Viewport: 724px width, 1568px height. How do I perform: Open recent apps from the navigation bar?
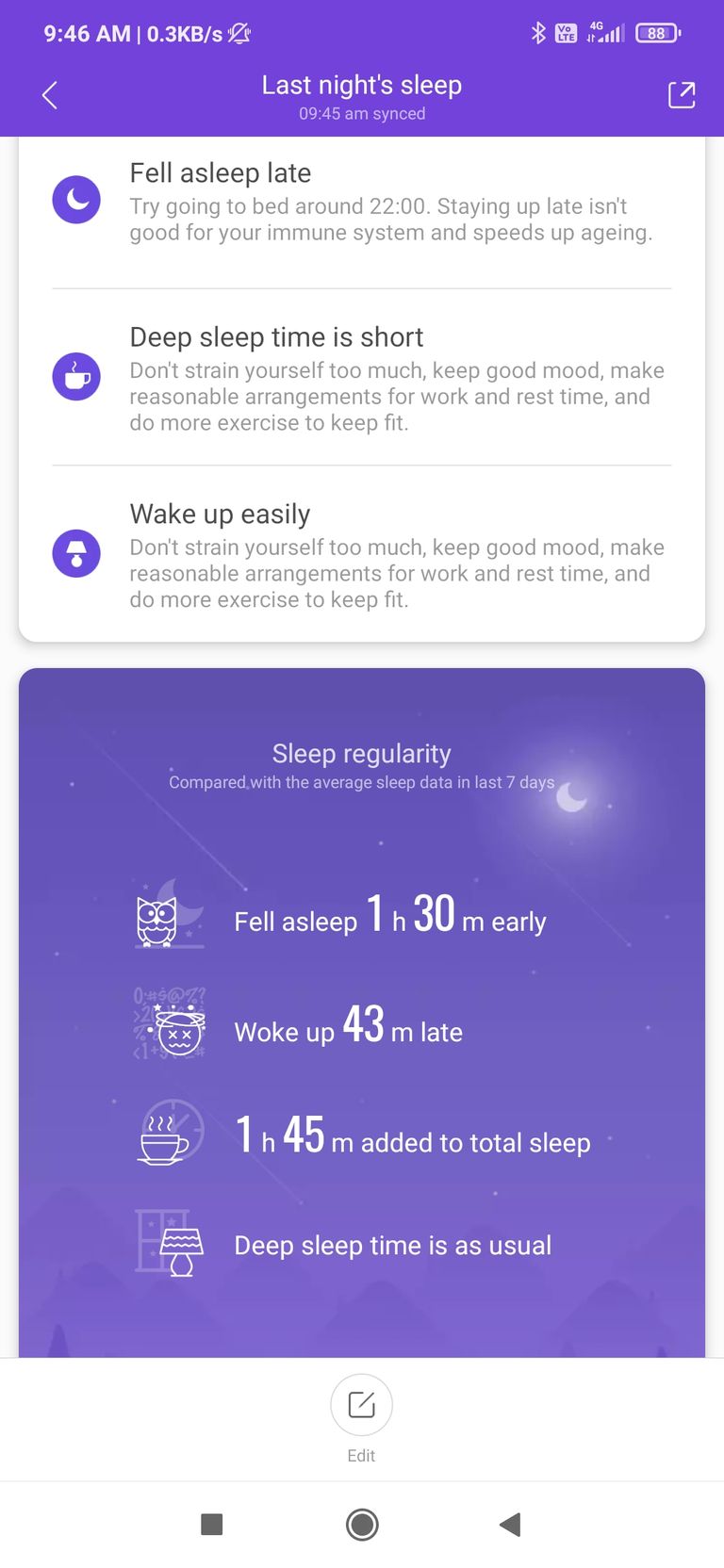[212, 1524]
